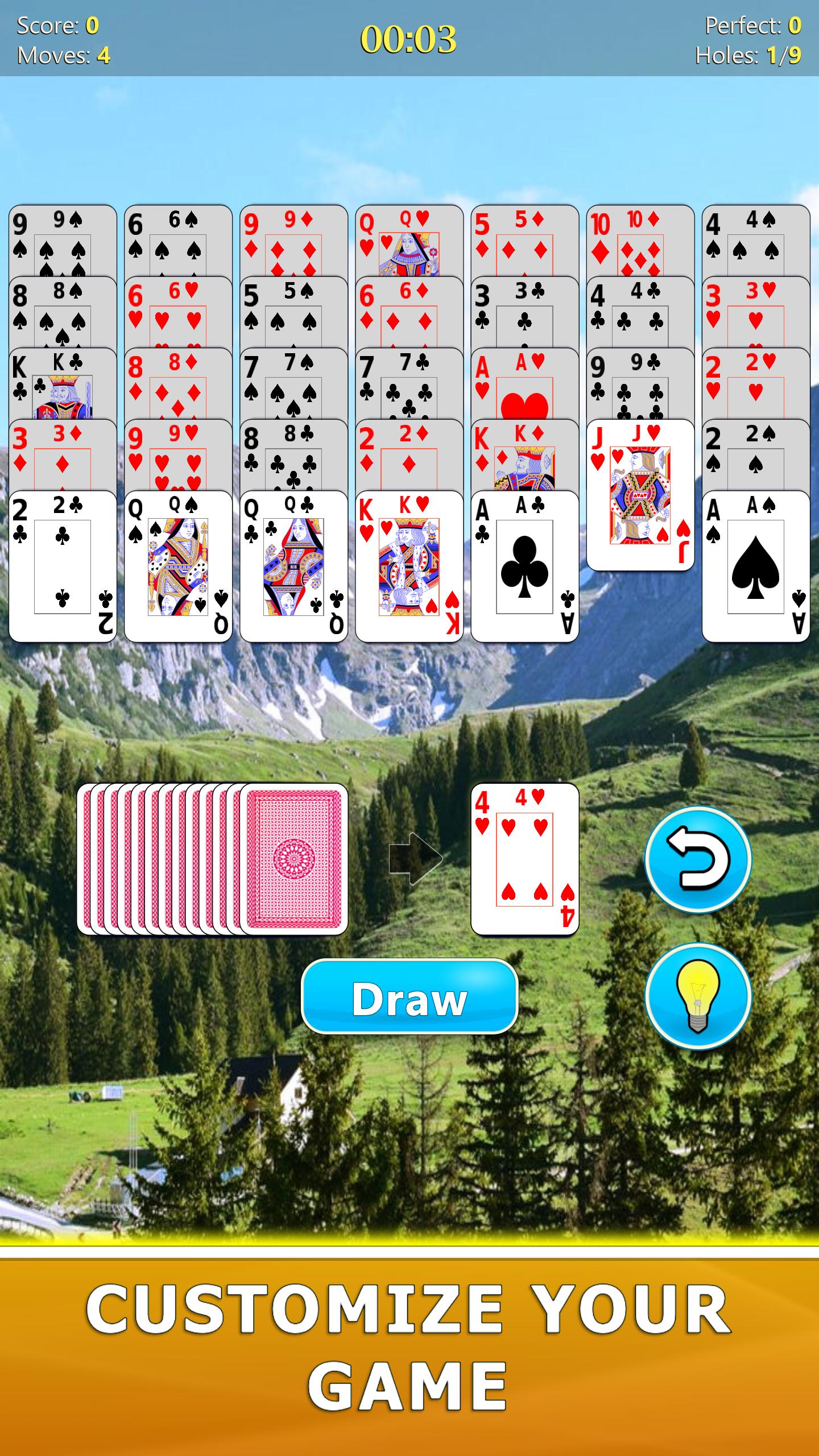This screenshot has height=1456, width=819.
Task: Undo the last move
Action: [x=698, y=859]
